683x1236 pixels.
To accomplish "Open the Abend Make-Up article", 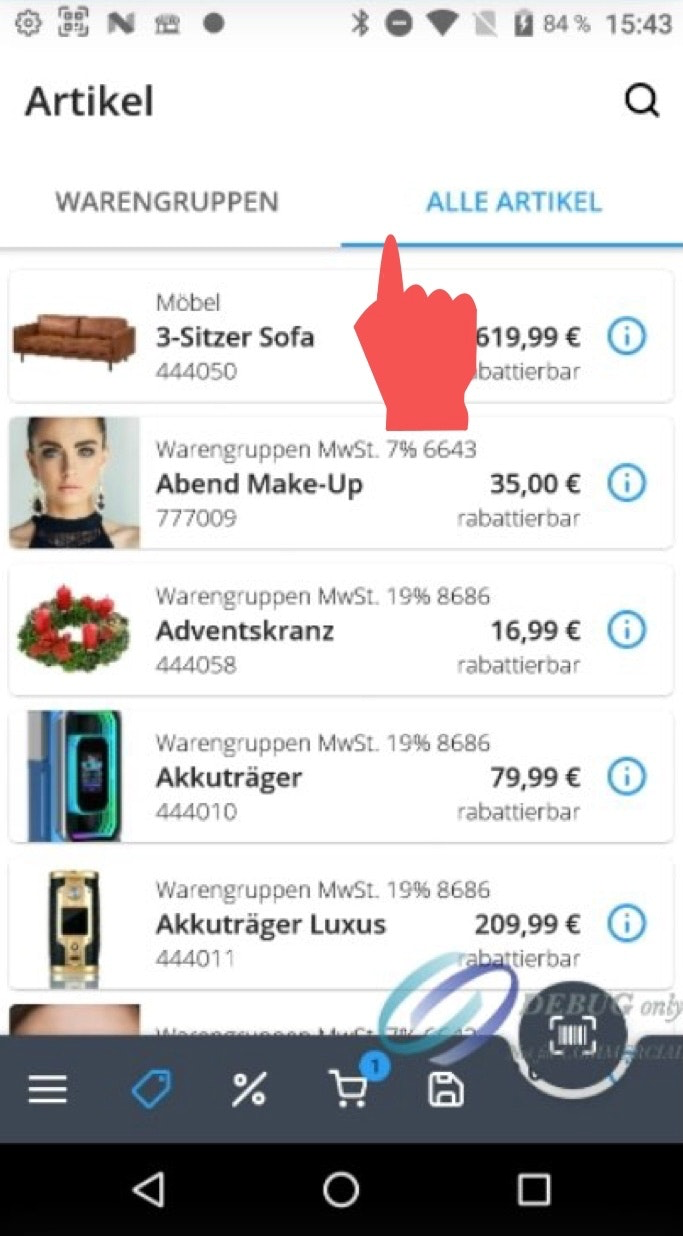I will point(300,484).
